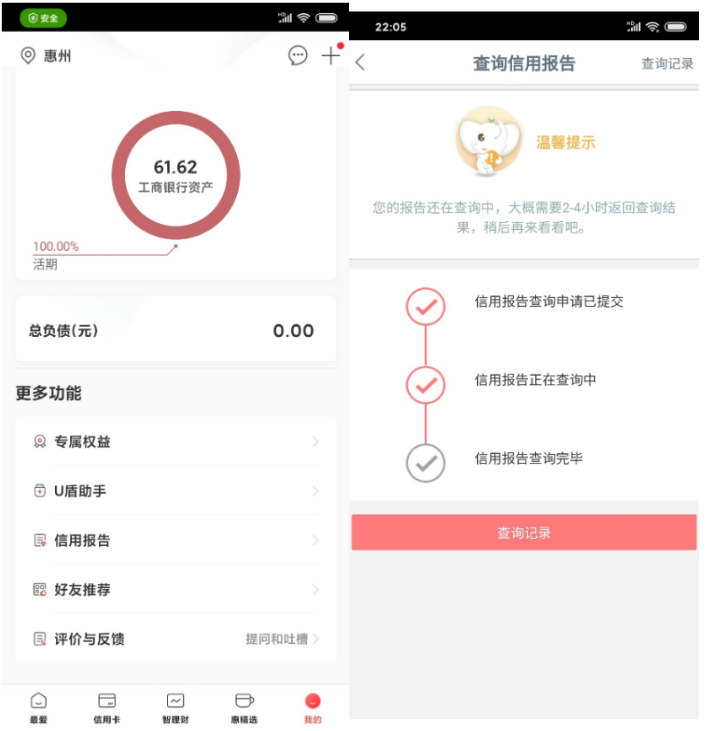The image size is (713, 731).
Task: Open the top-right 查询记录 link
Action: click(667, 64)
